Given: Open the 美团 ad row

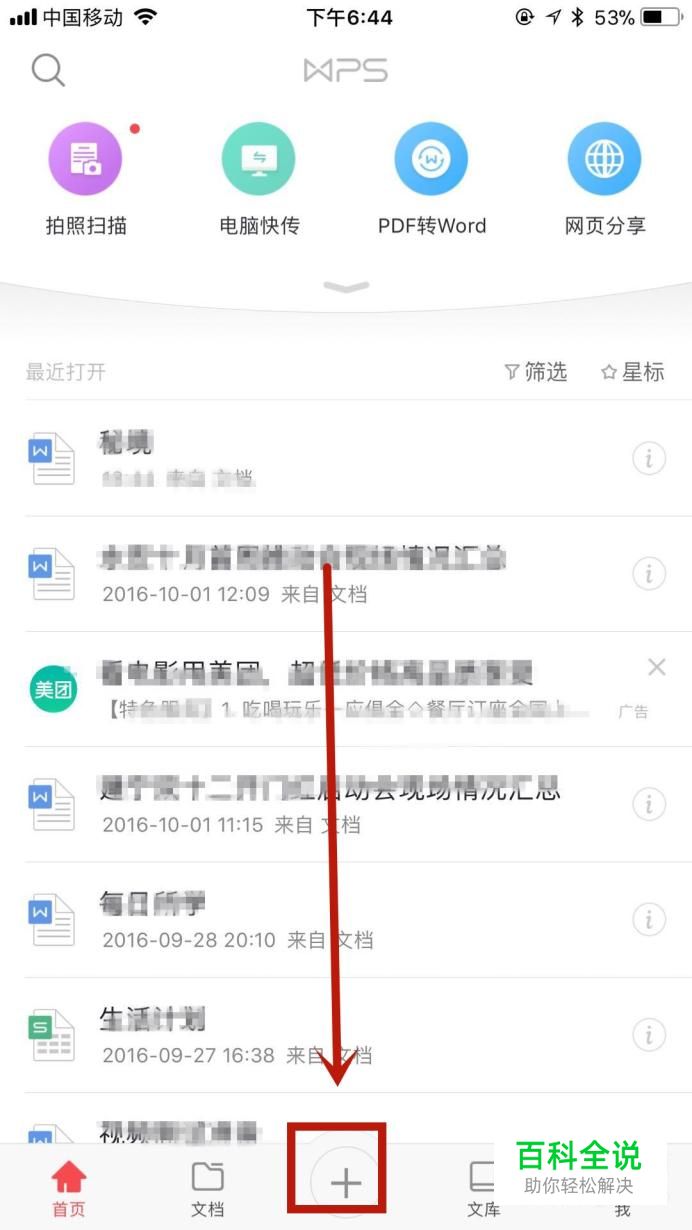Looking at the screenshot, I should [x=320, y=690].
